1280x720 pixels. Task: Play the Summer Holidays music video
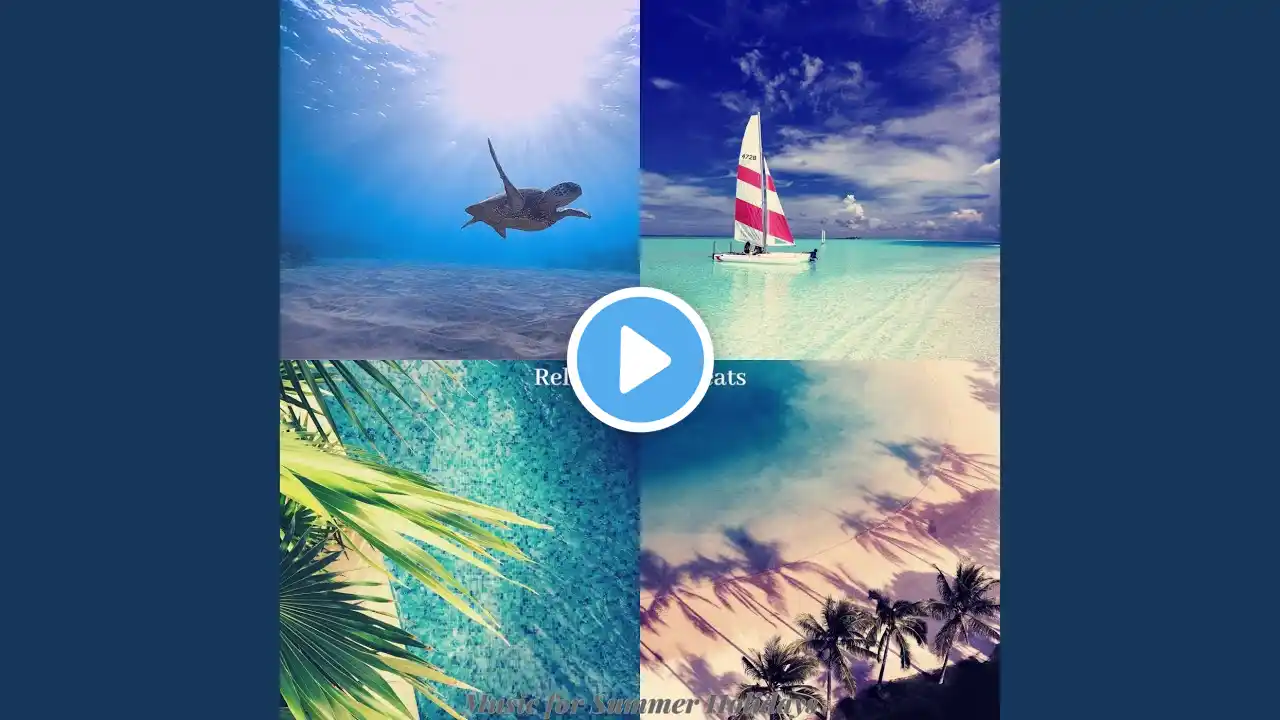[x=640, y=359]
